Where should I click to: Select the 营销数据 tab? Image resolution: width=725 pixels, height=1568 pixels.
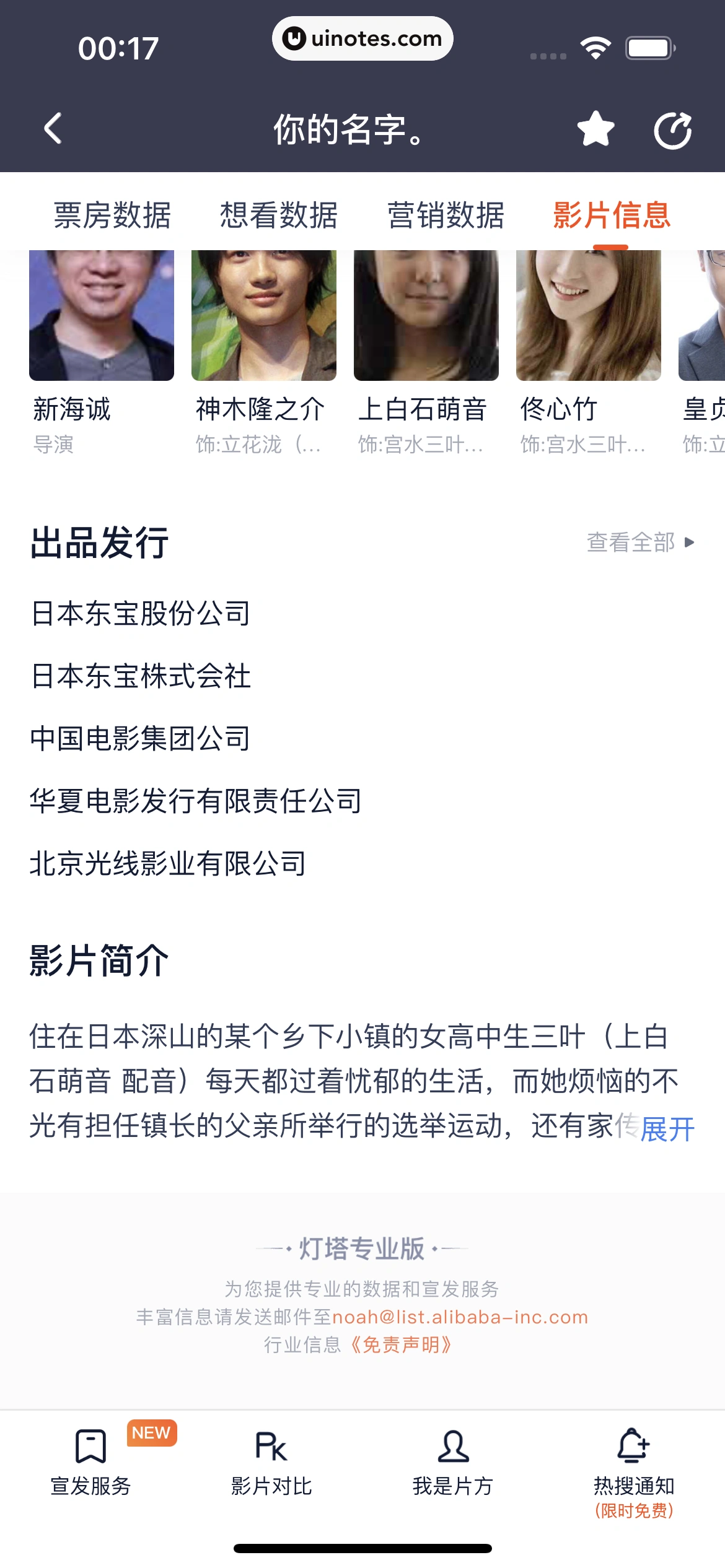[x=446, y=216]
